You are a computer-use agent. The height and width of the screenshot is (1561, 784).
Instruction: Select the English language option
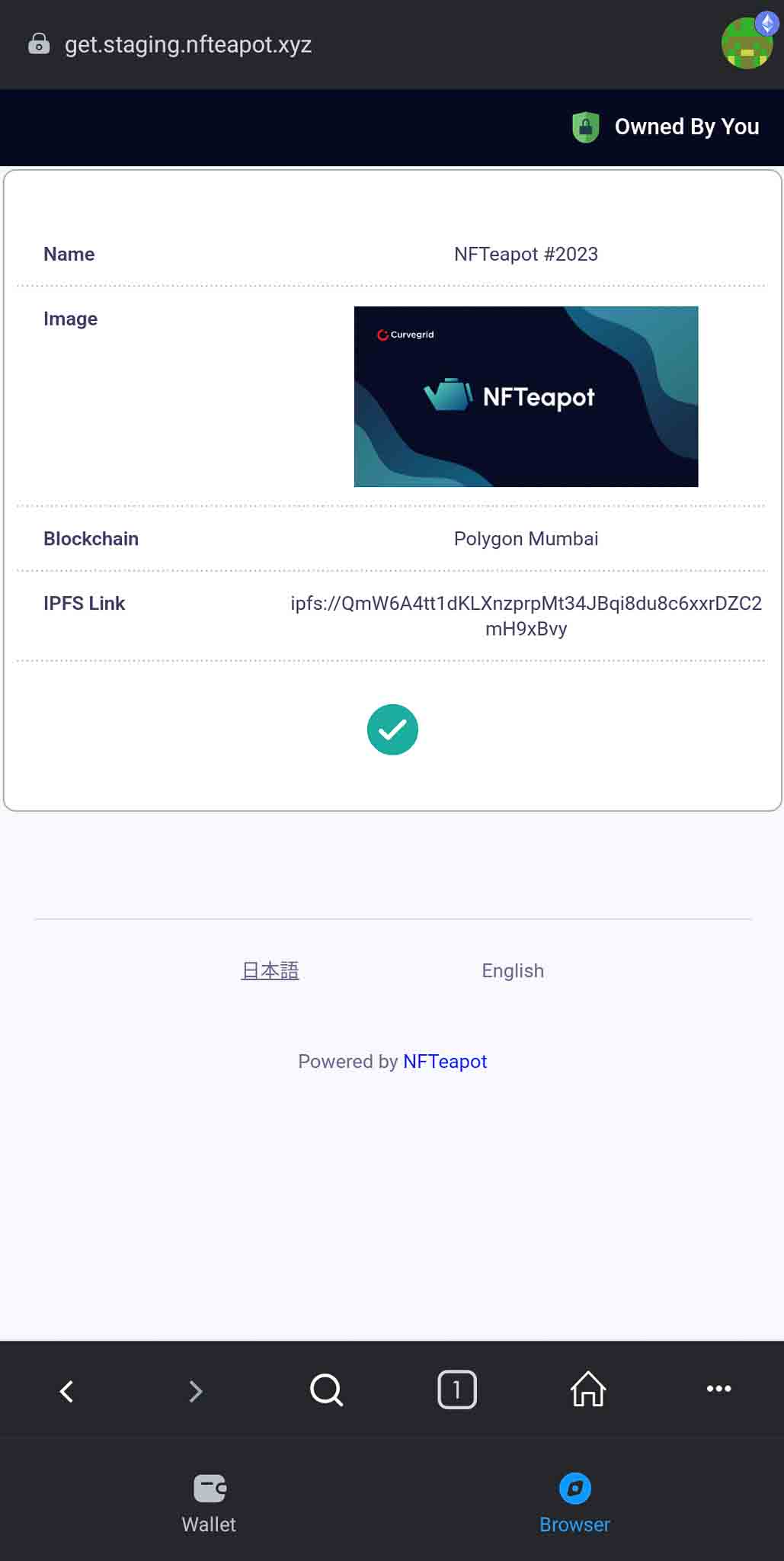coord(512,970)
